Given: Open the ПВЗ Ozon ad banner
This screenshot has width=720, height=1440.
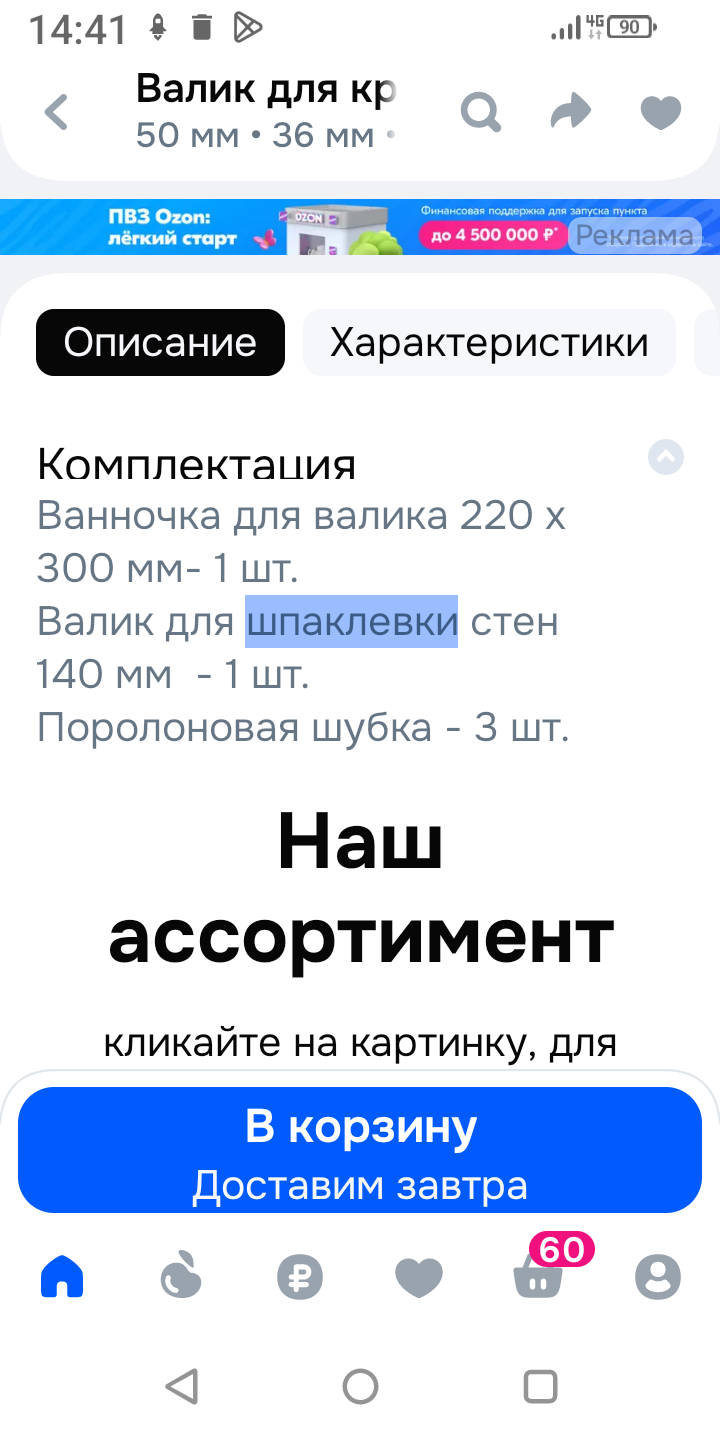Looking at the screenshot, I should tap(360, 227).
